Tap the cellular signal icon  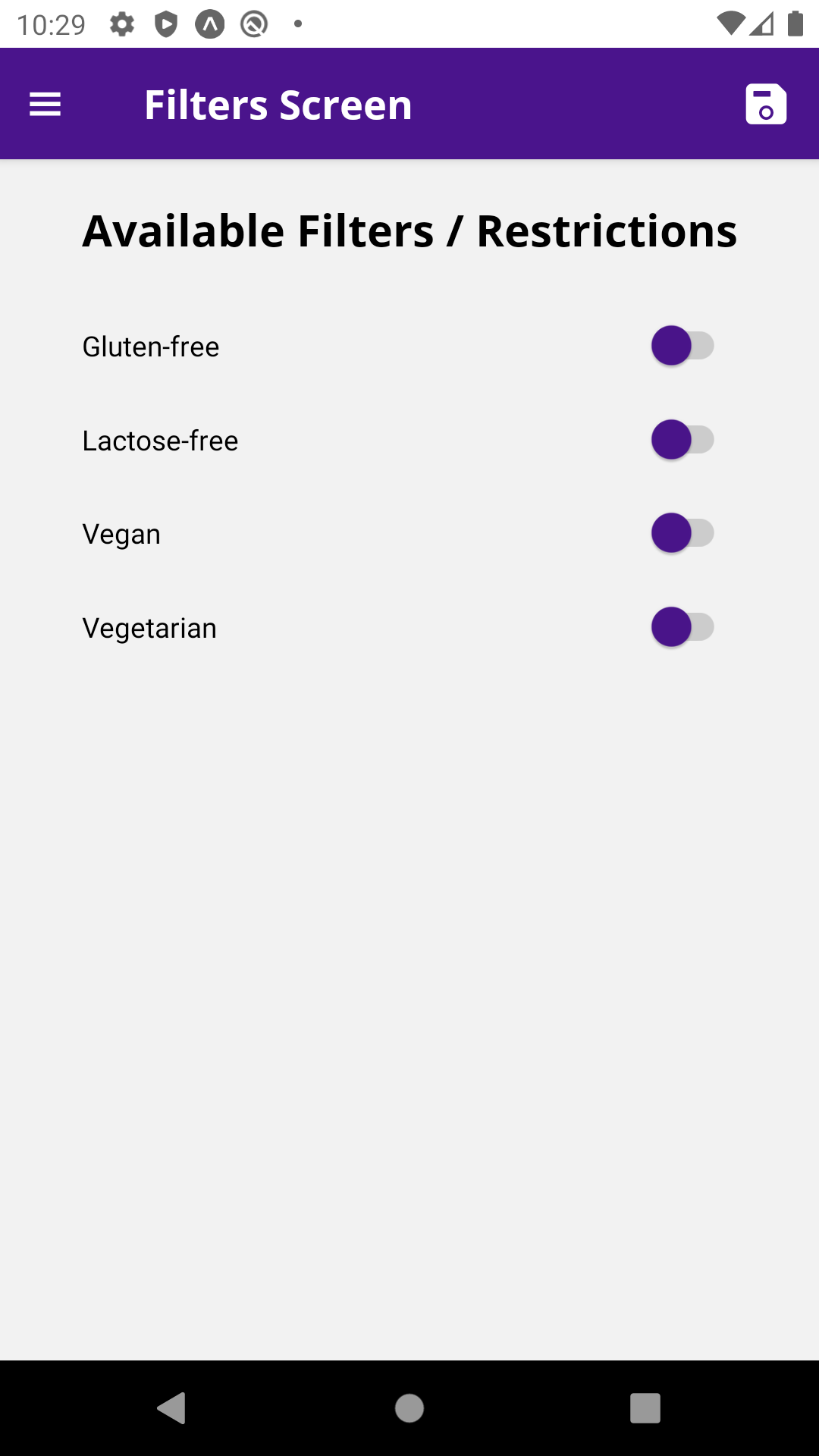(x=761, y=24)
